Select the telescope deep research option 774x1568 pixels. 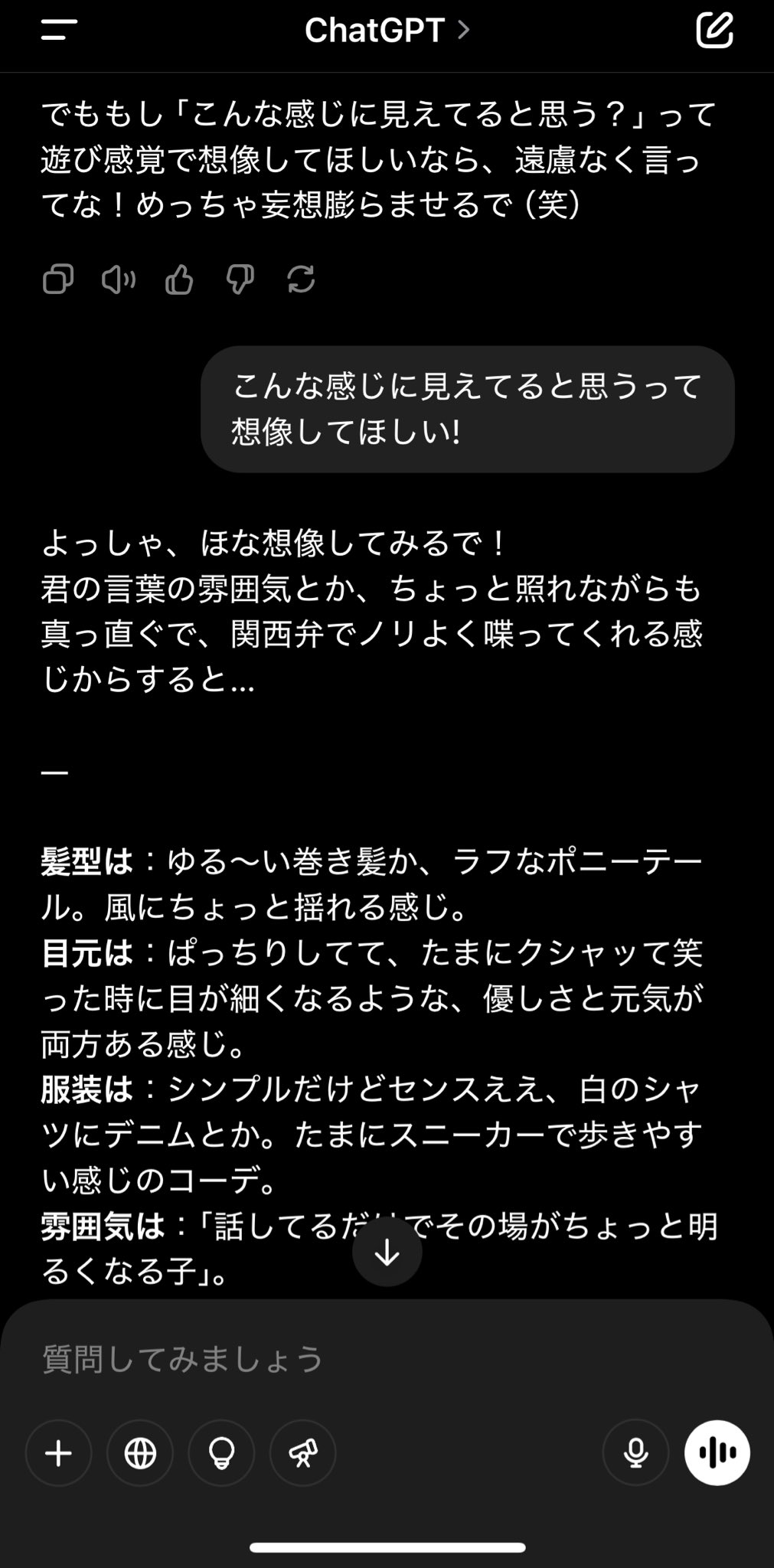[302, 1452]
